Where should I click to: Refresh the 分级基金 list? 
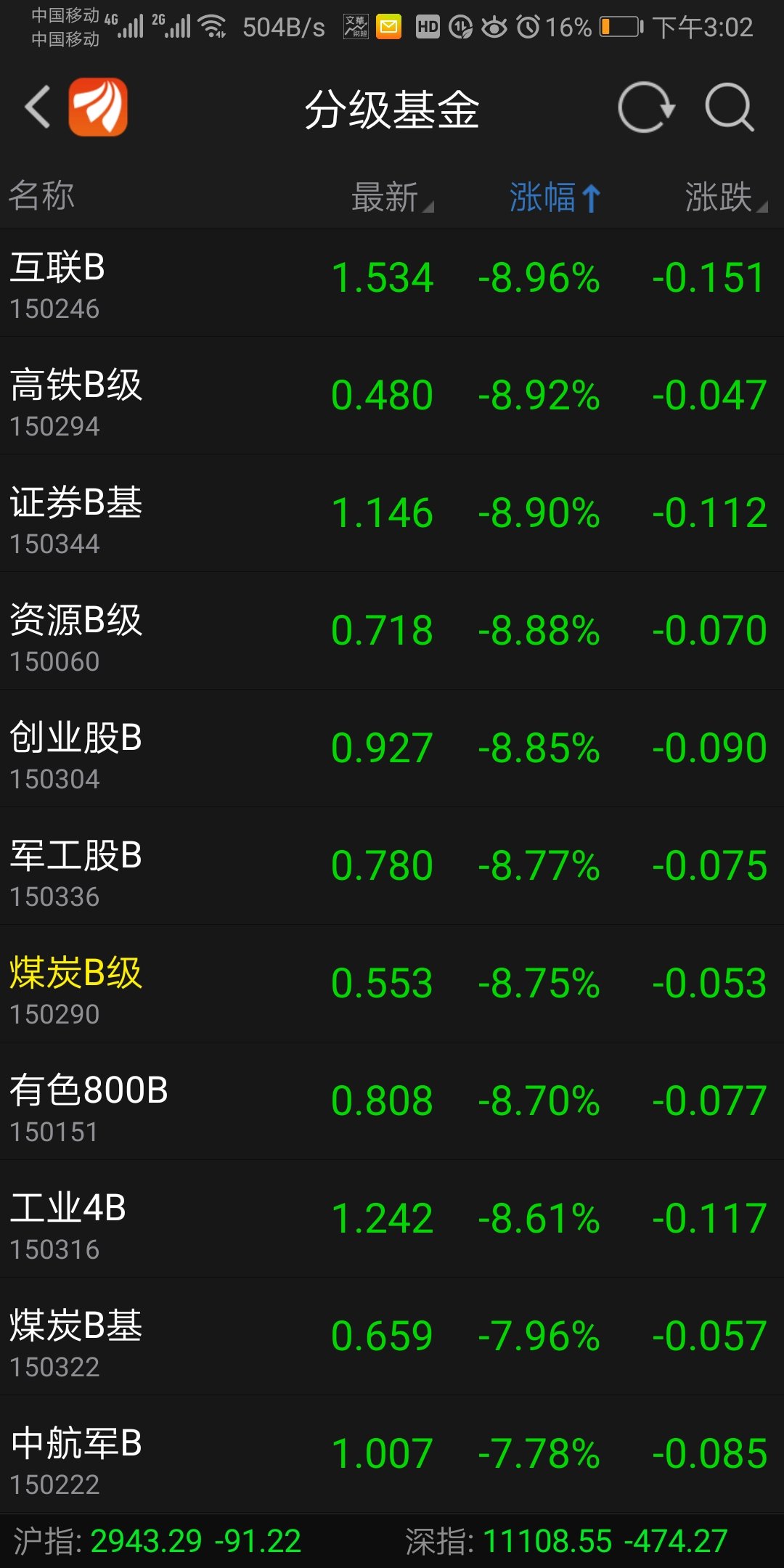645,107
